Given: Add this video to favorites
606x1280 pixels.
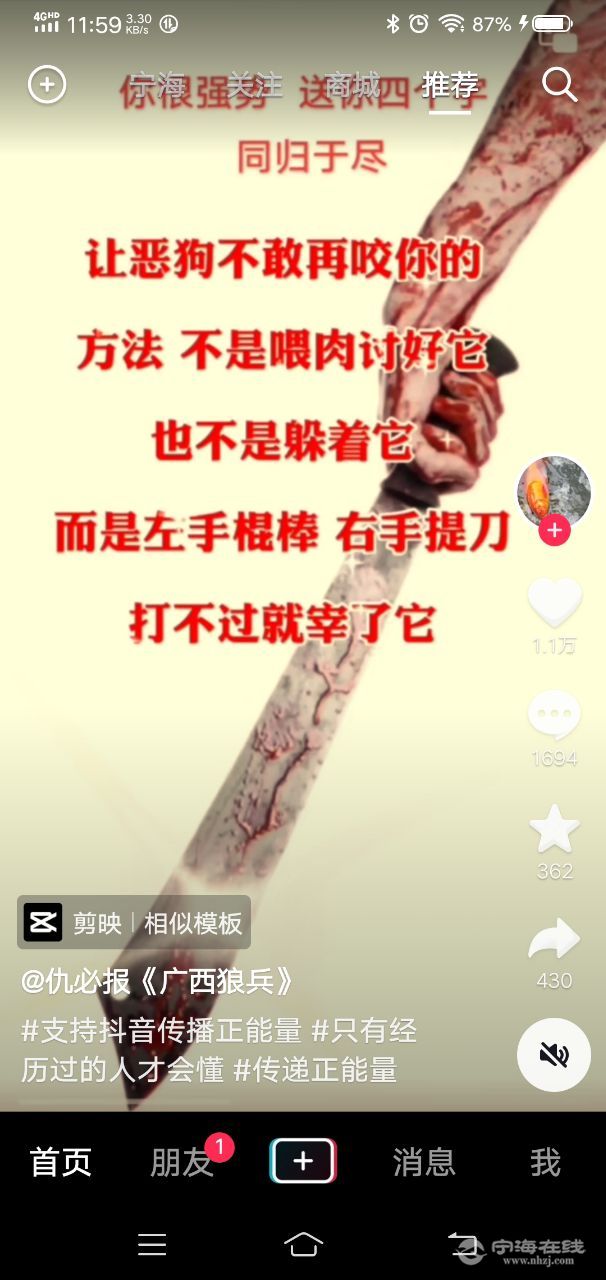Looking at the screenshot, I should pyautogui.click(x=554, y=829).
